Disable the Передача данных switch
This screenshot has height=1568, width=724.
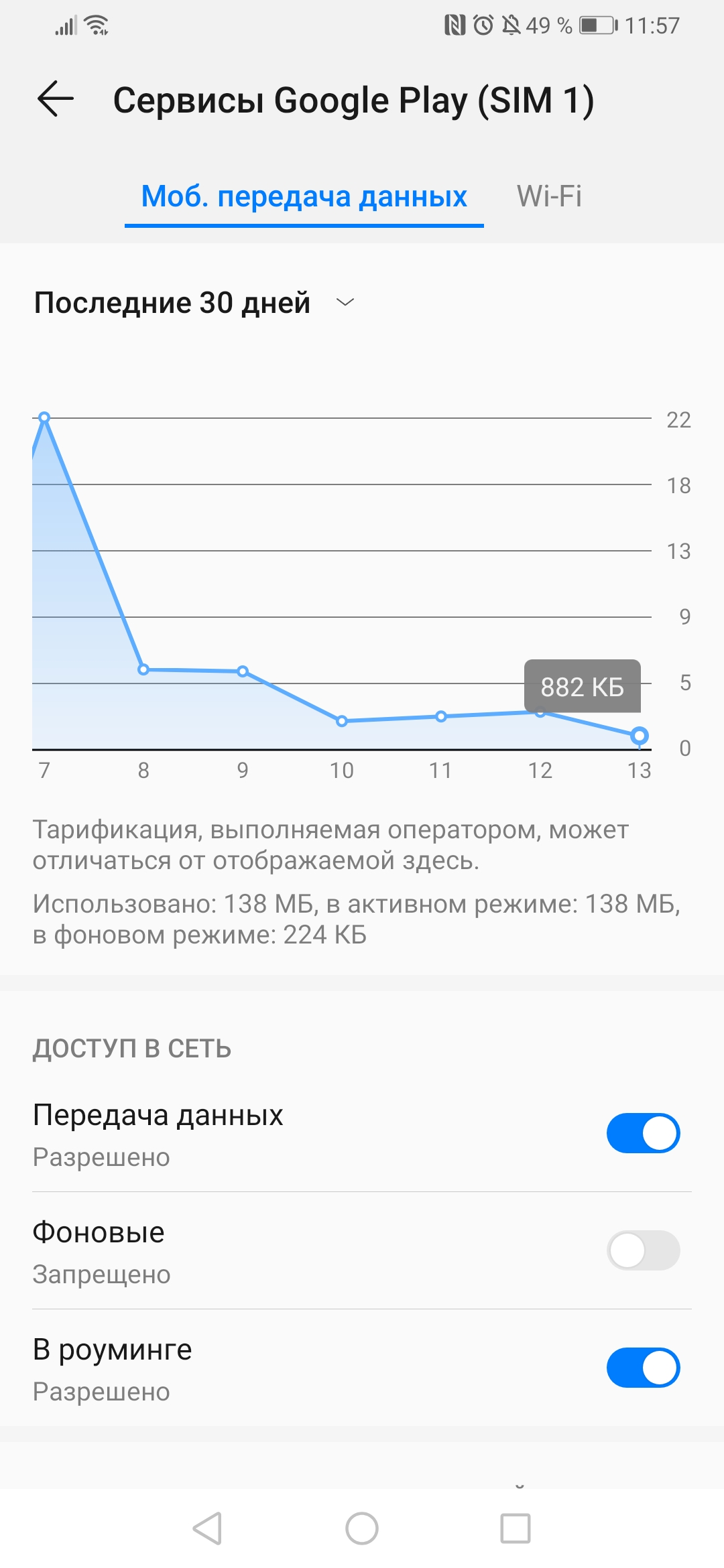(643, 1133)
